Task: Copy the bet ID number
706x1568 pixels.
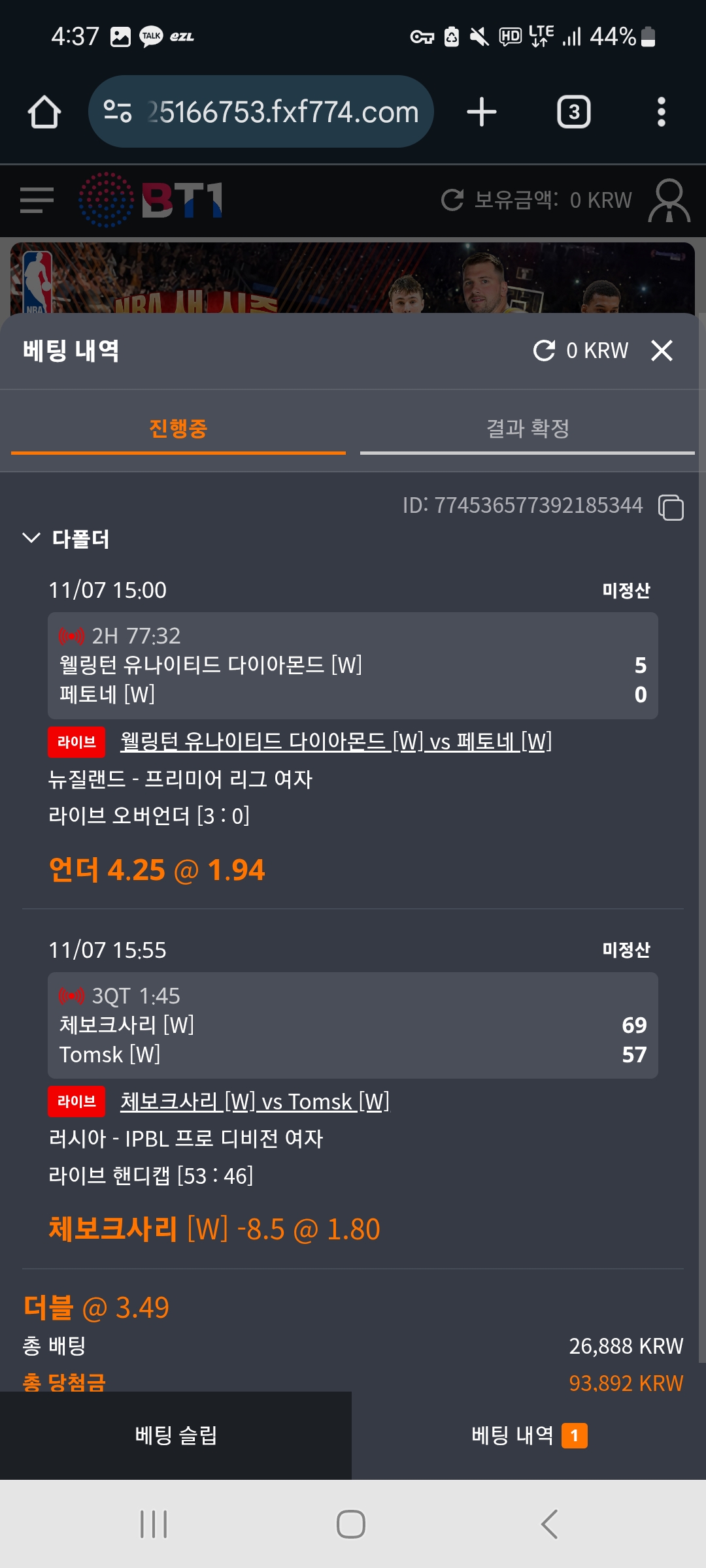Action: point(671,507)
